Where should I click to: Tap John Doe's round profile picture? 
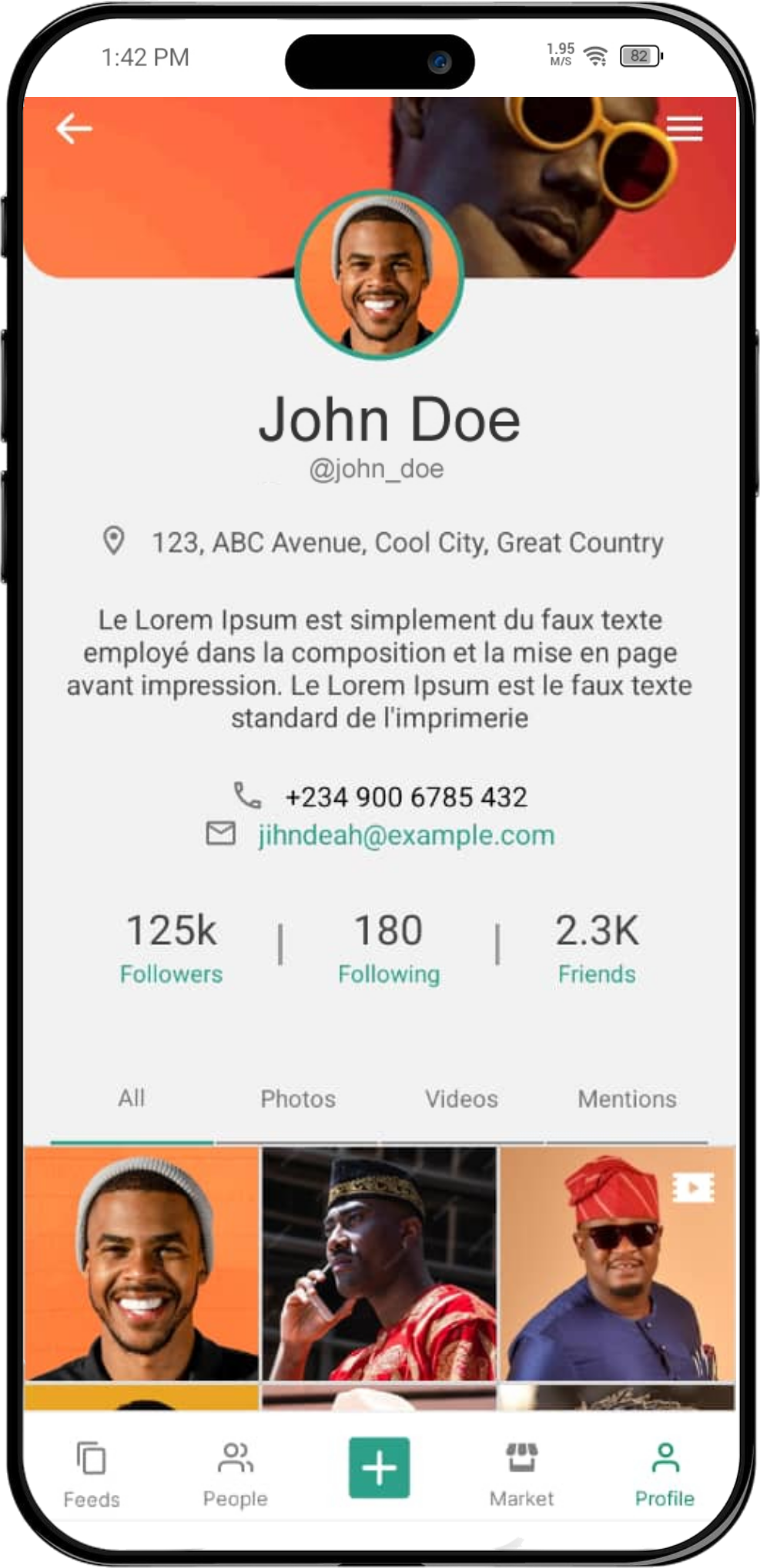[380, 275]
